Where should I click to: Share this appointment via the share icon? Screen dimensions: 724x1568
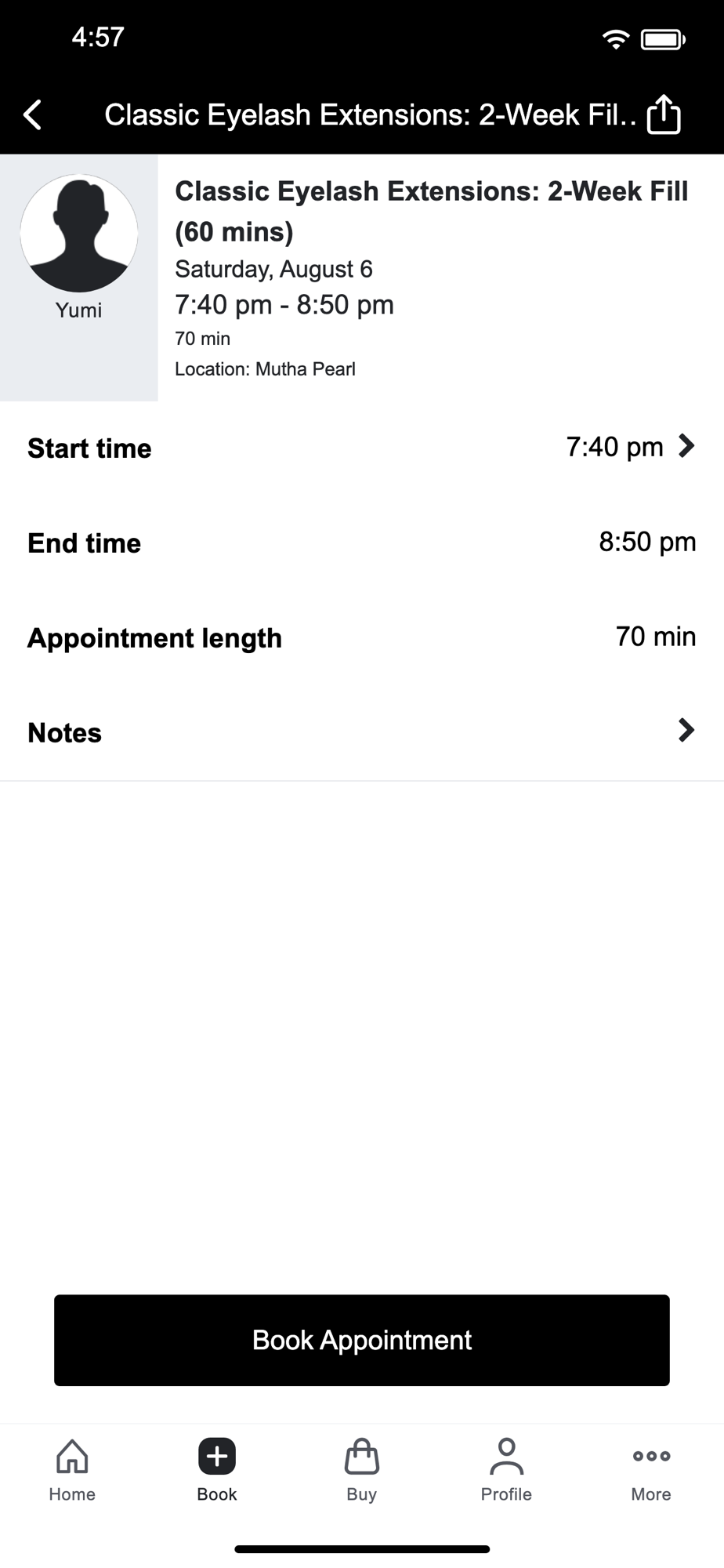point(664,114)
